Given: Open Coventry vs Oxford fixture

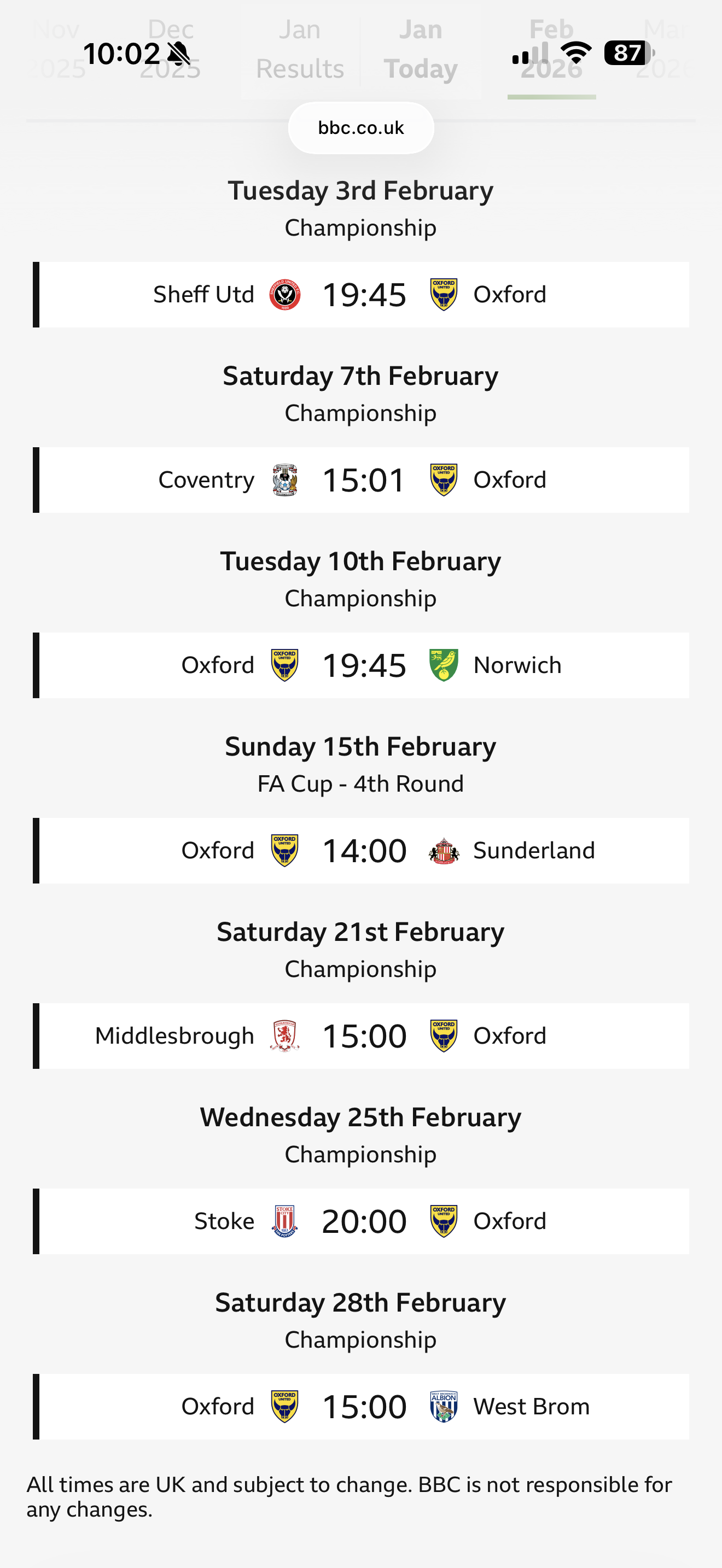Looking at the screenshot, I should [x=363, y=480].
